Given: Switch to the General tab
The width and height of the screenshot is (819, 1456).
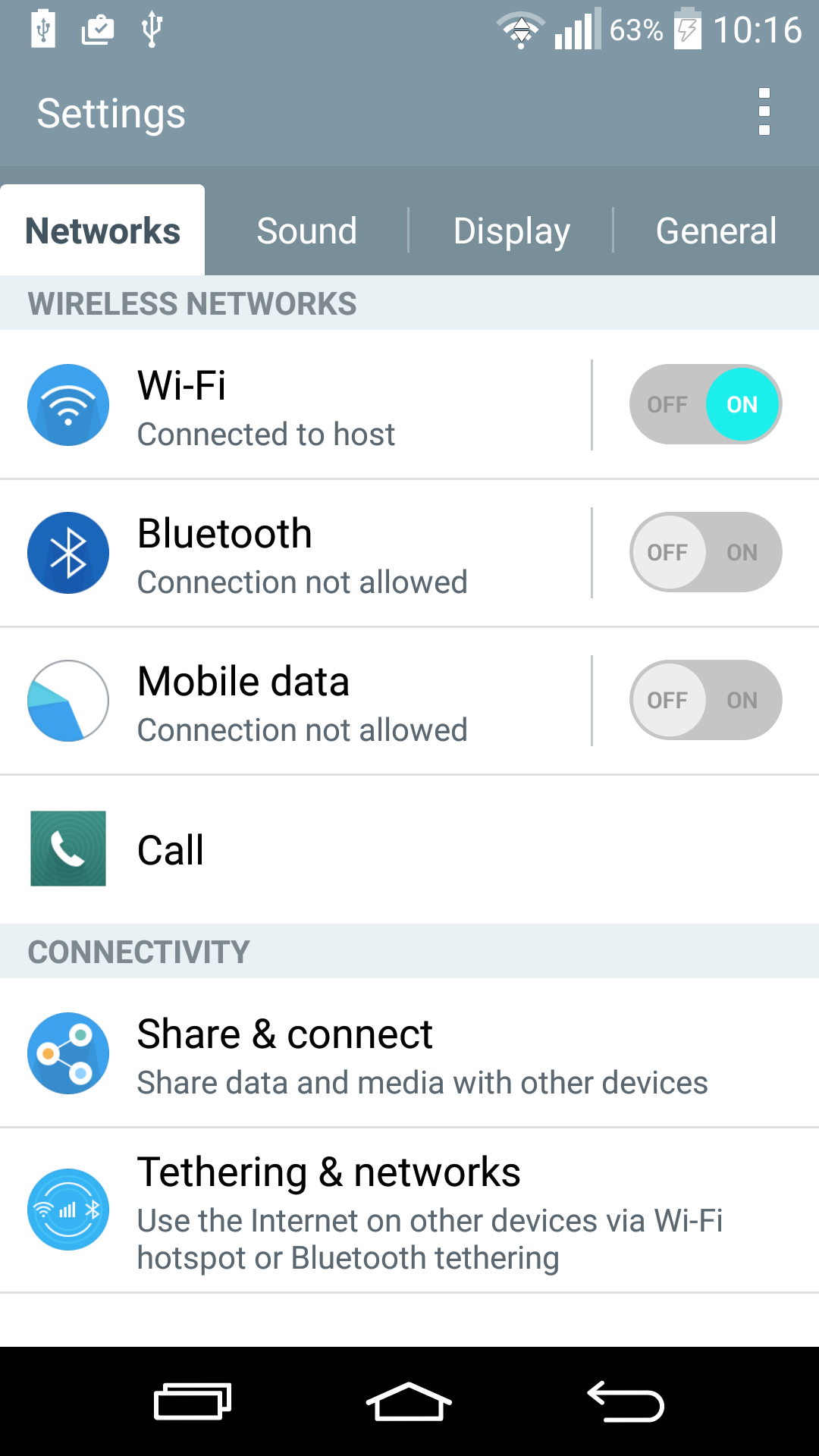Looking at the screenshot, I should pos(716,231).
